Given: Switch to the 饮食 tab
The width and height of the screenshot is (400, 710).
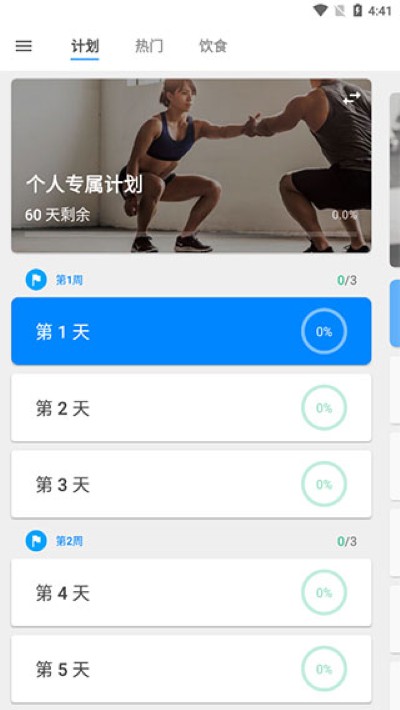Looking at the screenshot, I should 213,46.
